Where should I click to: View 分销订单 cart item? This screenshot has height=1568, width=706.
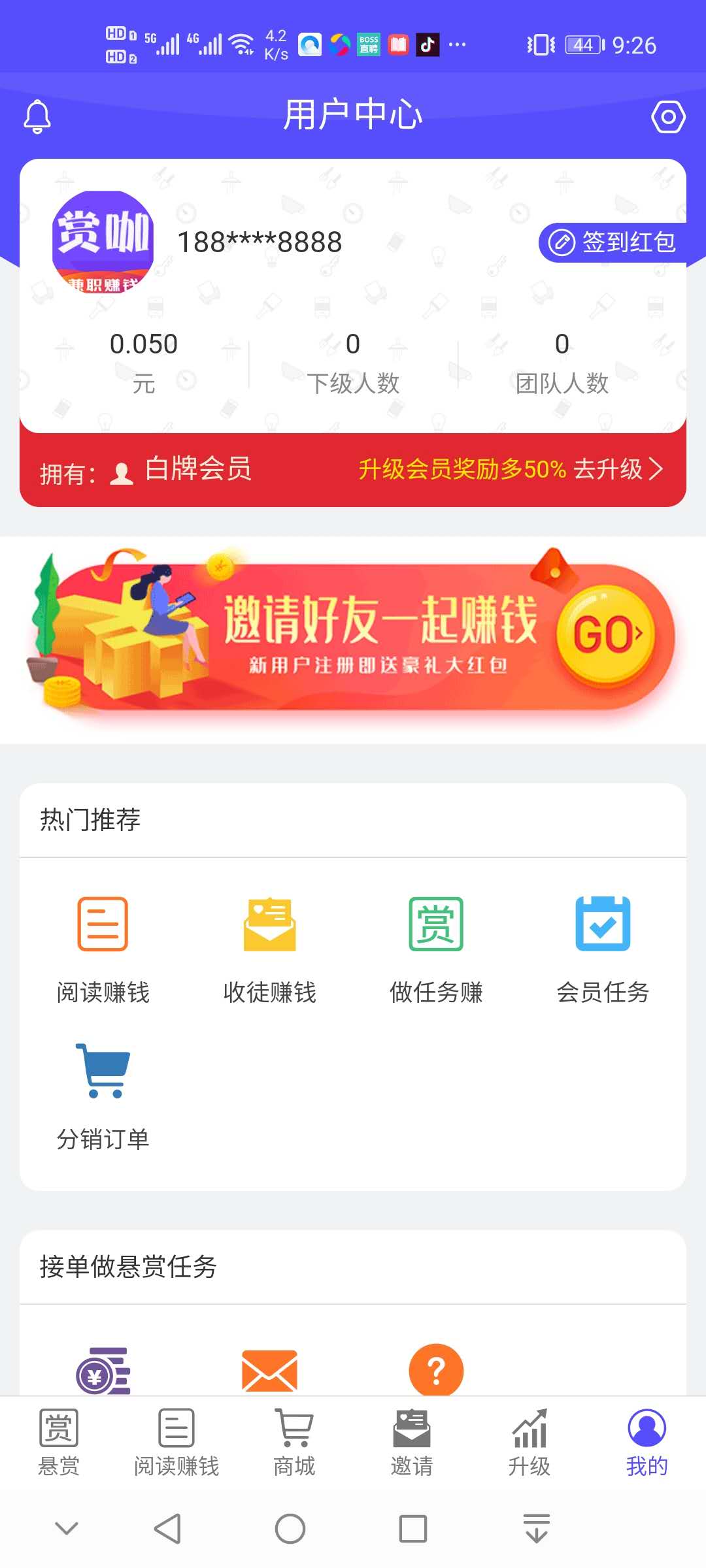(103, 1095)
